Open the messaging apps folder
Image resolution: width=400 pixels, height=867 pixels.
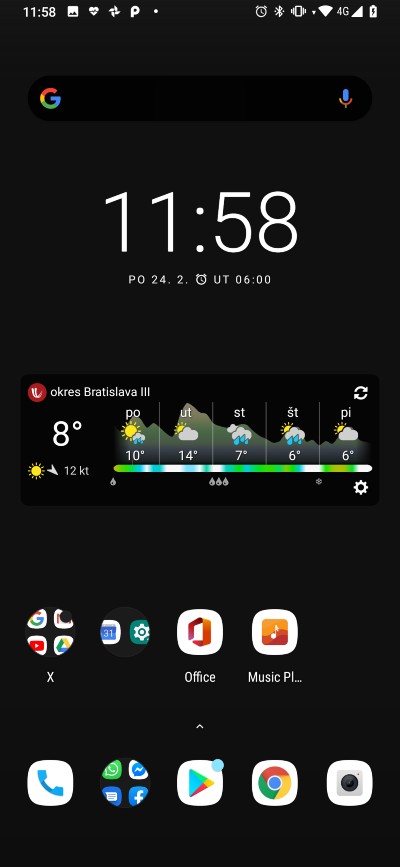coord(125,782)
